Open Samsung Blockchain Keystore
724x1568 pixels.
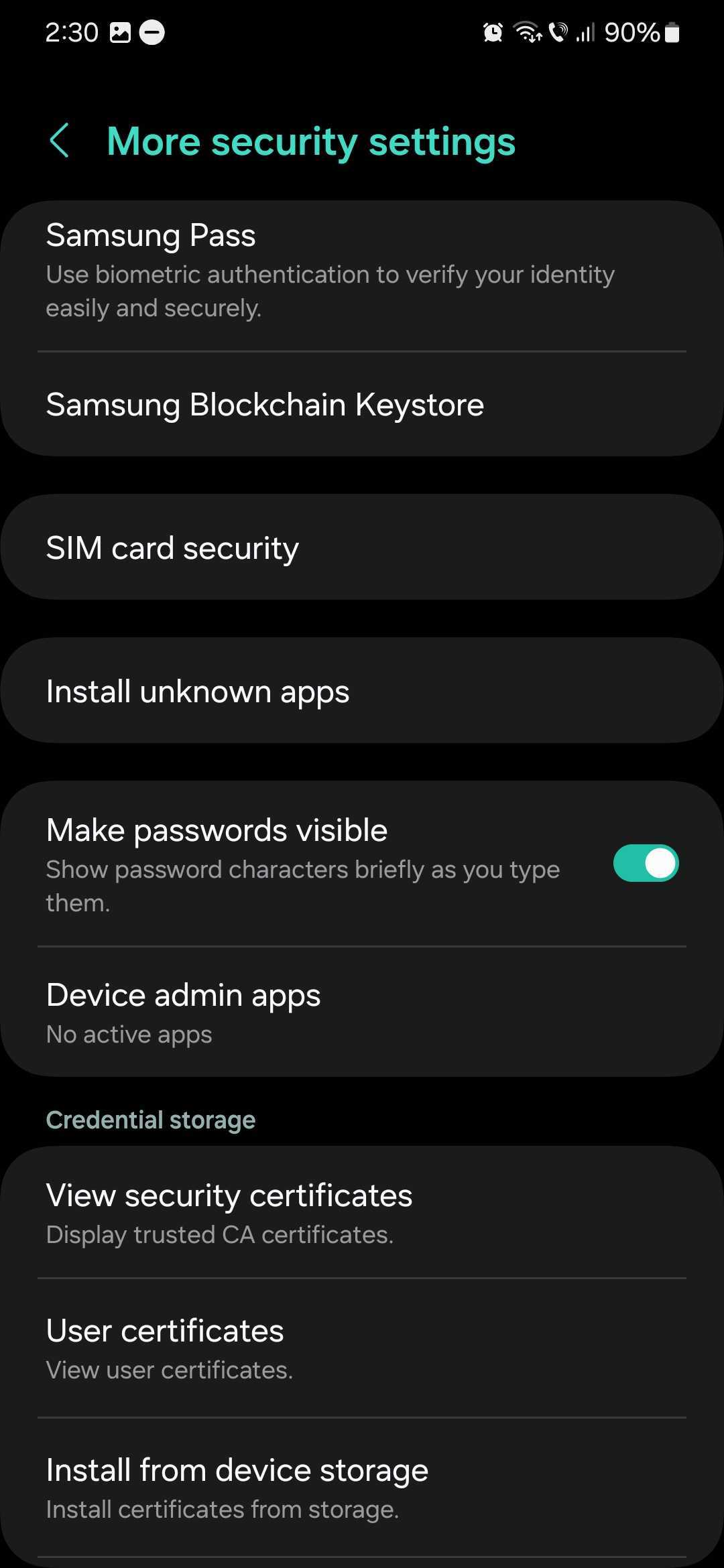point(362,405)
